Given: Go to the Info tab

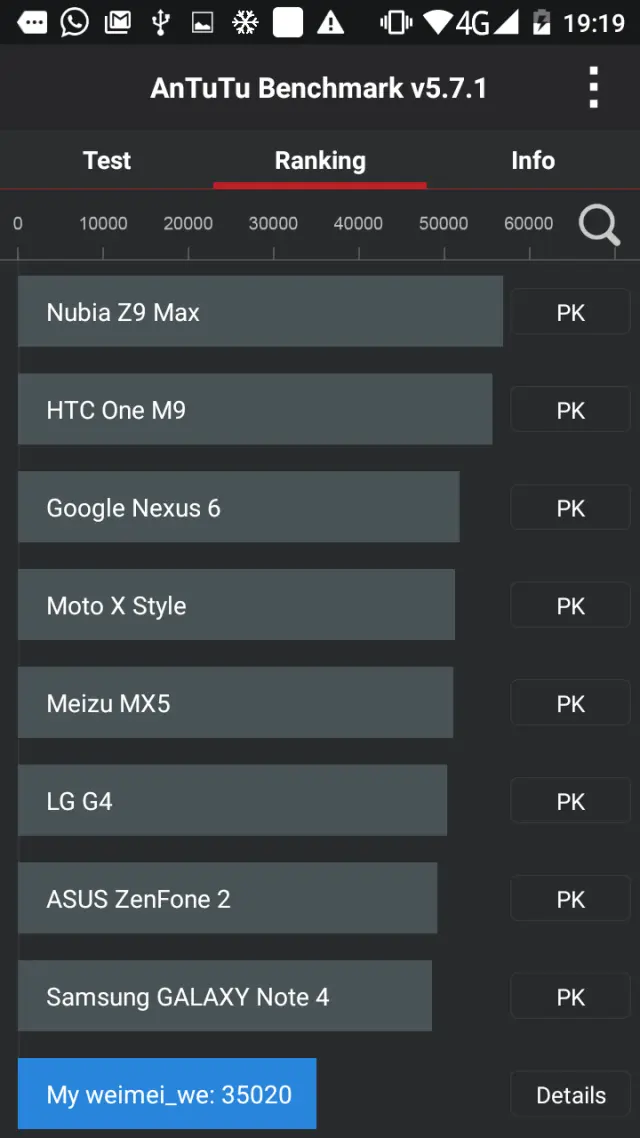Looking at the screenshot, I should [x=532, y=161].
